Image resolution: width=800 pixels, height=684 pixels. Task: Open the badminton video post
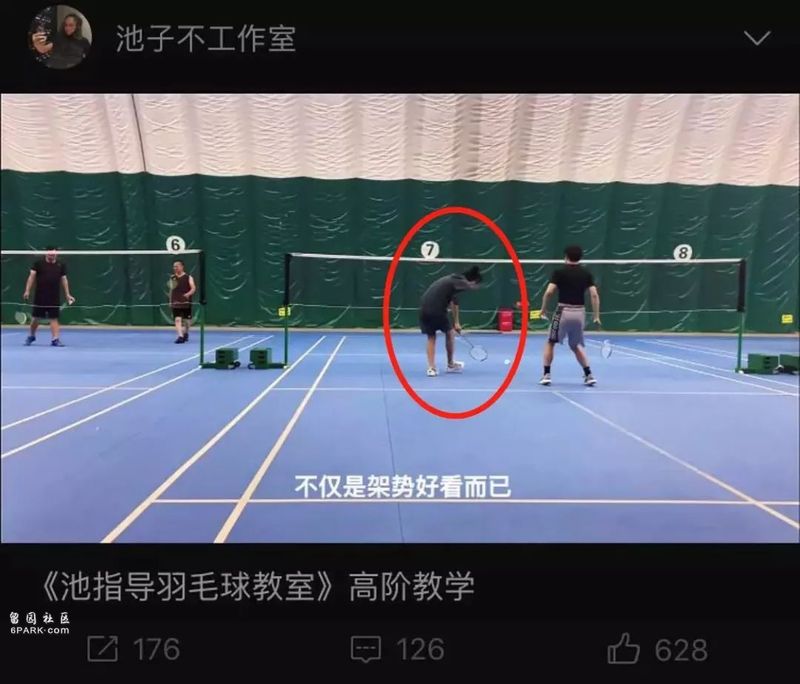point(400,318)
